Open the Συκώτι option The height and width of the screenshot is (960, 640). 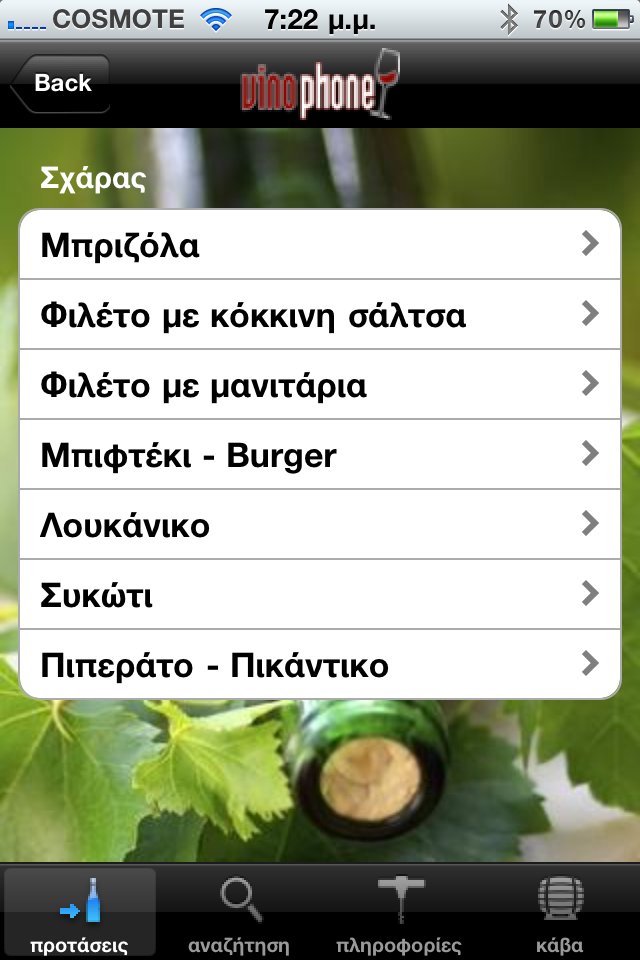(320, 595)
